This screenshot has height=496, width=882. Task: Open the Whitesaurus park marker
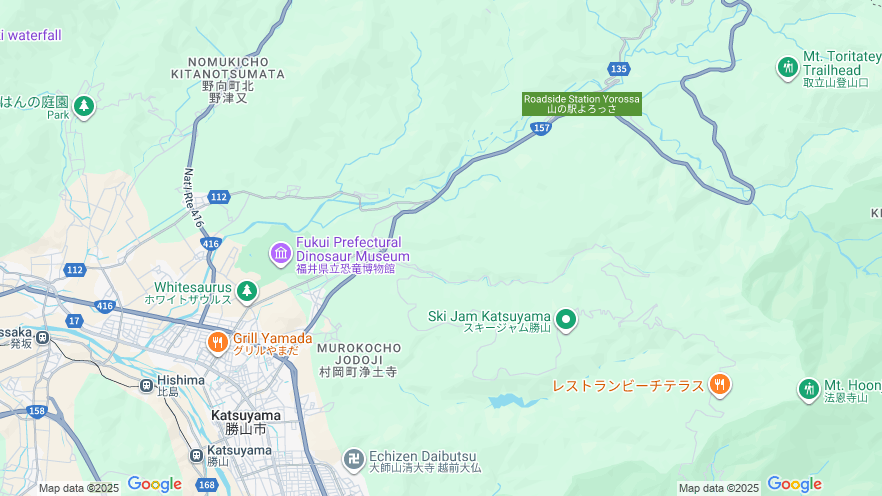pyautogui.click(x=246, y=291)
